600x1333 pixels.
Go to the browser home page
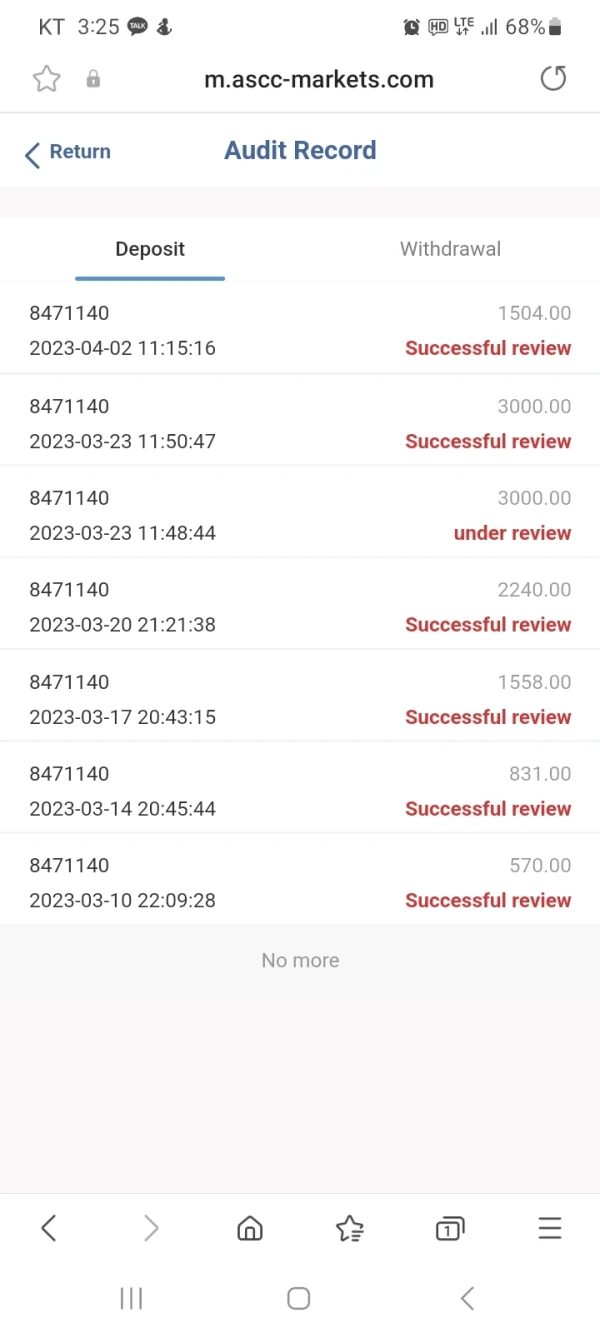(x=250, y=1228)
